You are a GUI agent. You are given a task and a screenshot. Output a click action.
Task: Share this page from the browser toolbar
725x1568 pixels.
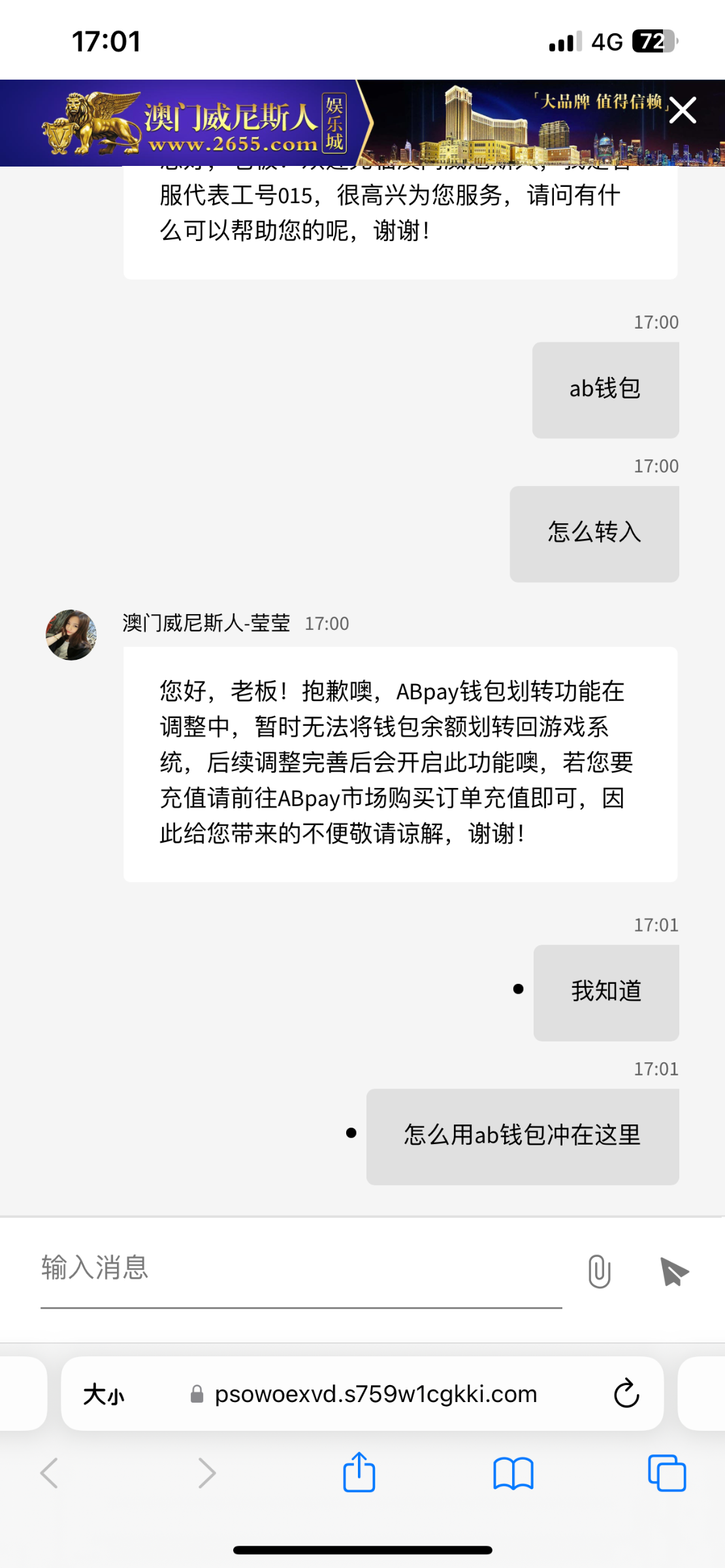click(x=359, y=1473)
